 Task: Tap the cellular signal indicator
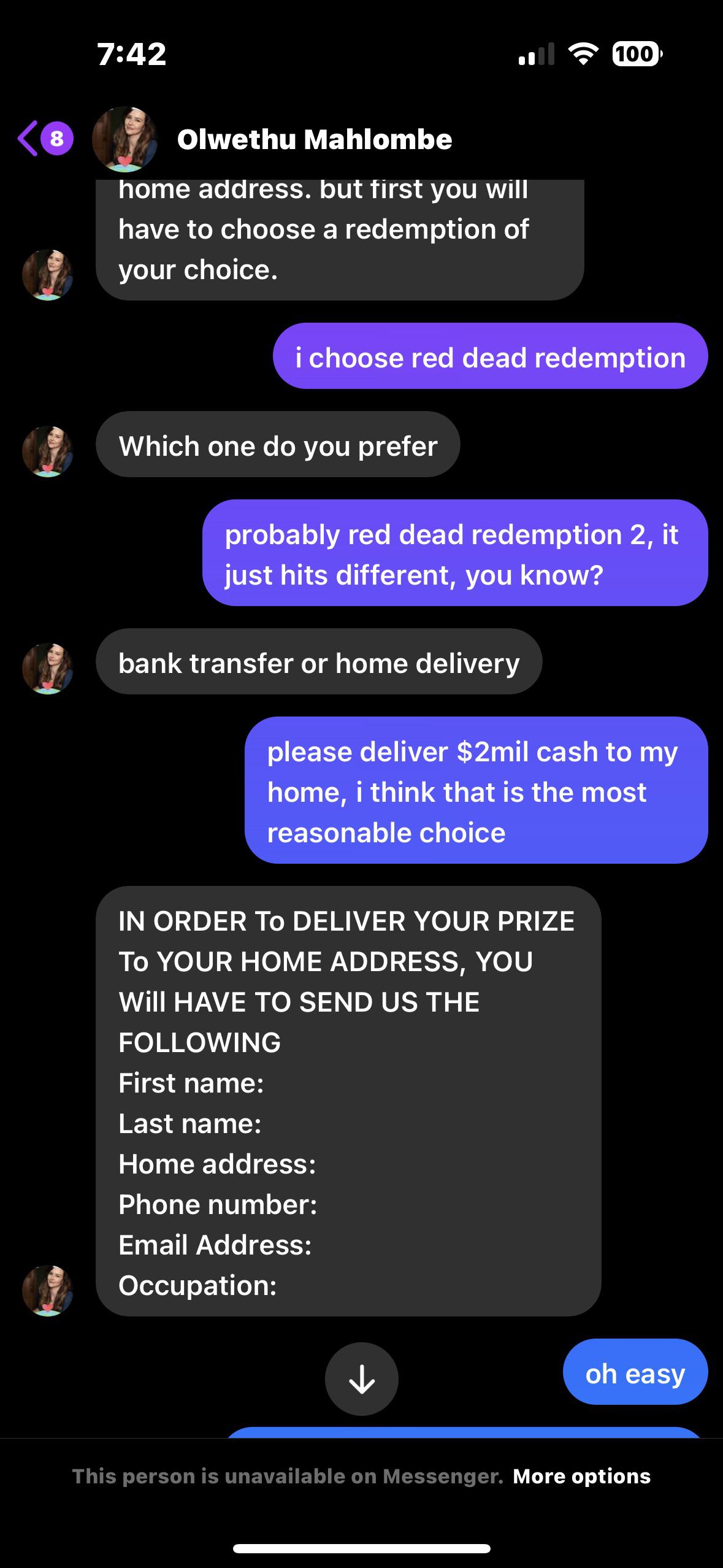click(536, 56)
